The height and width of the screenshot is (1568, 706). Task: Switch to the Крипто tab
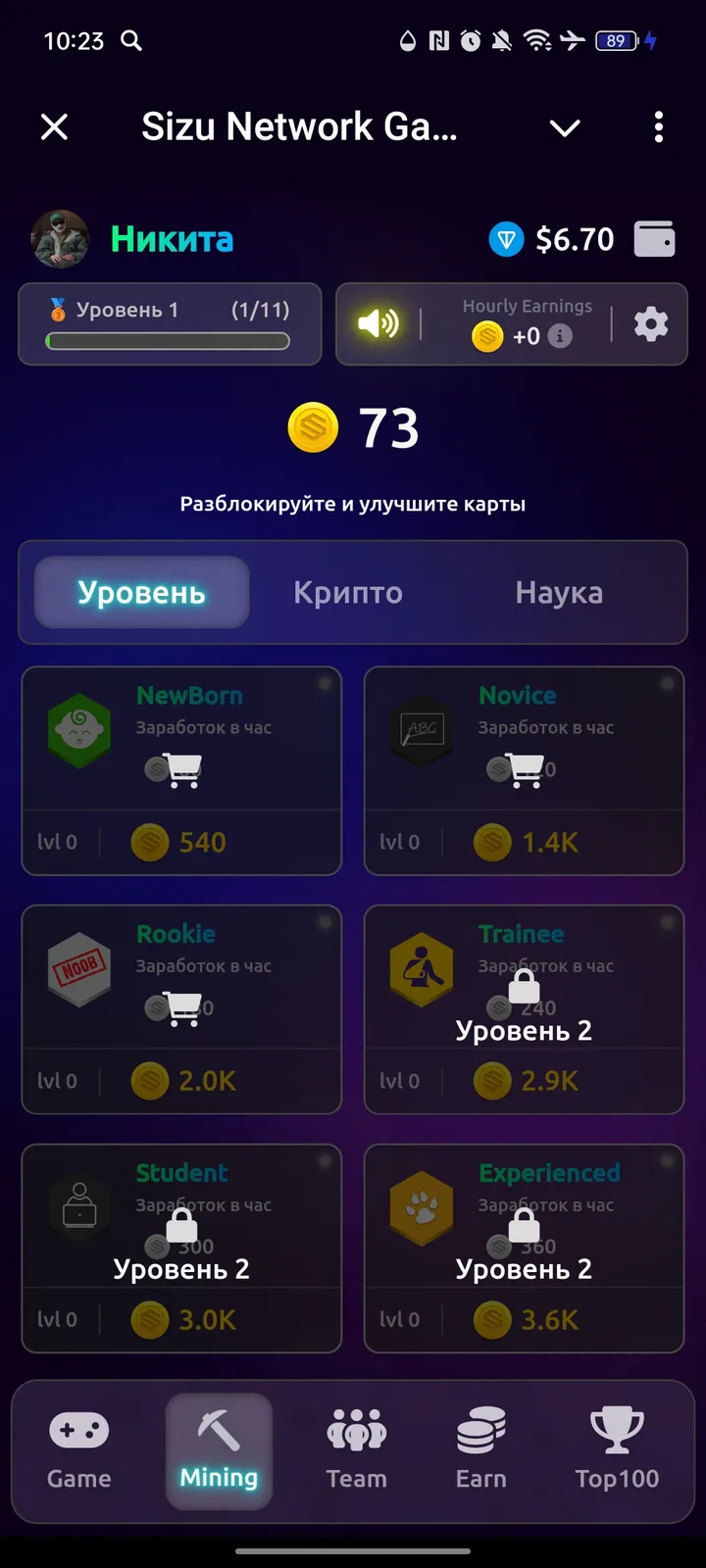(x=347, y=593)
